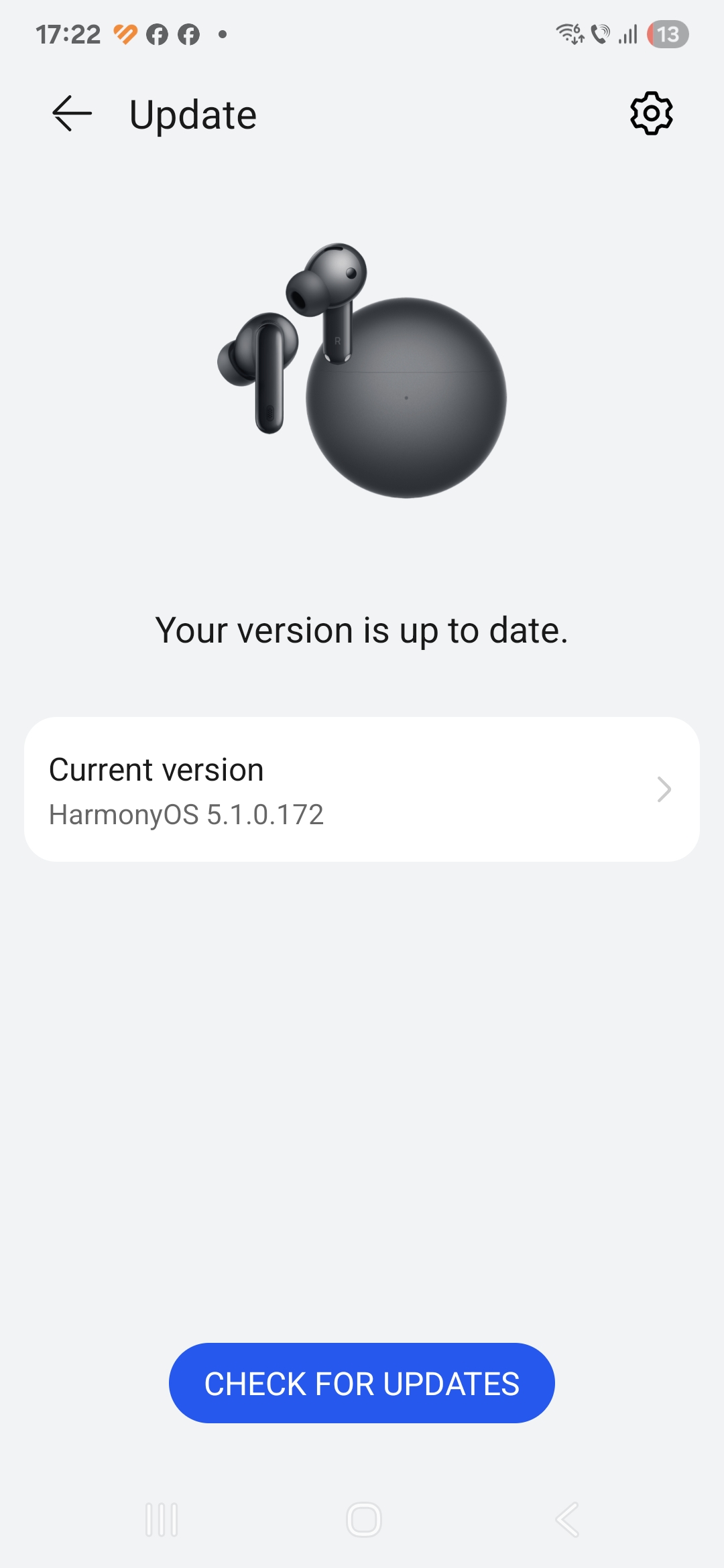Tap the system home button
Image resolution: width=724 pixels, height=1568 pixels.
tap(363, 1519)
